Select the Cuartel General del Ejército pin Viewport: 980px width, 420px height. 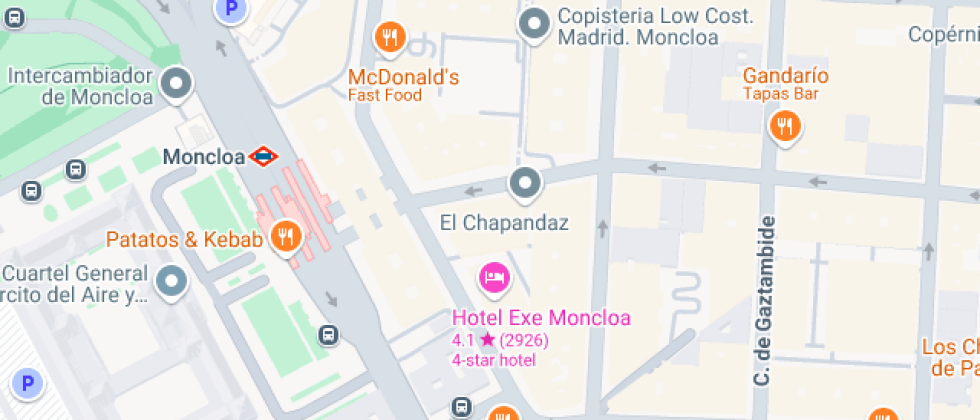click(171, 282)
